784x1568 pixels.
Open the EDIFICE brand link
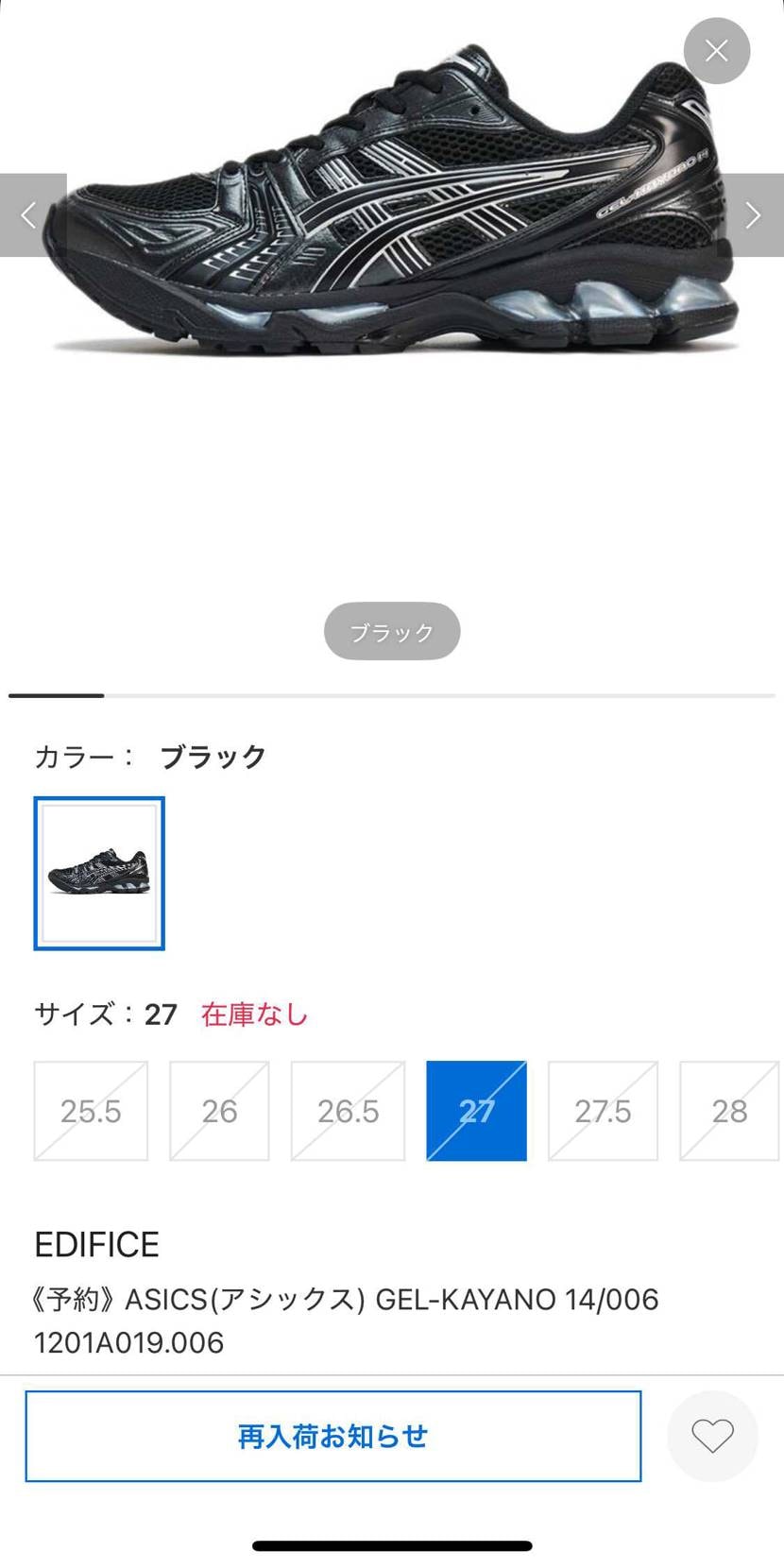point(97,1244)
